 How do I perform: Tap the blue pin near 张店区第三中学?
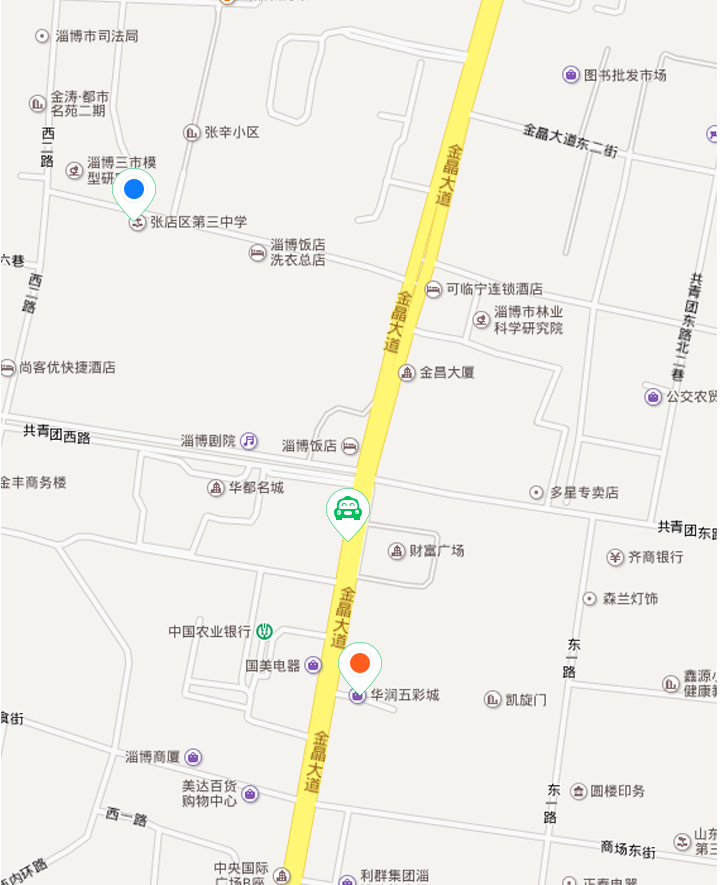[134, 189]
